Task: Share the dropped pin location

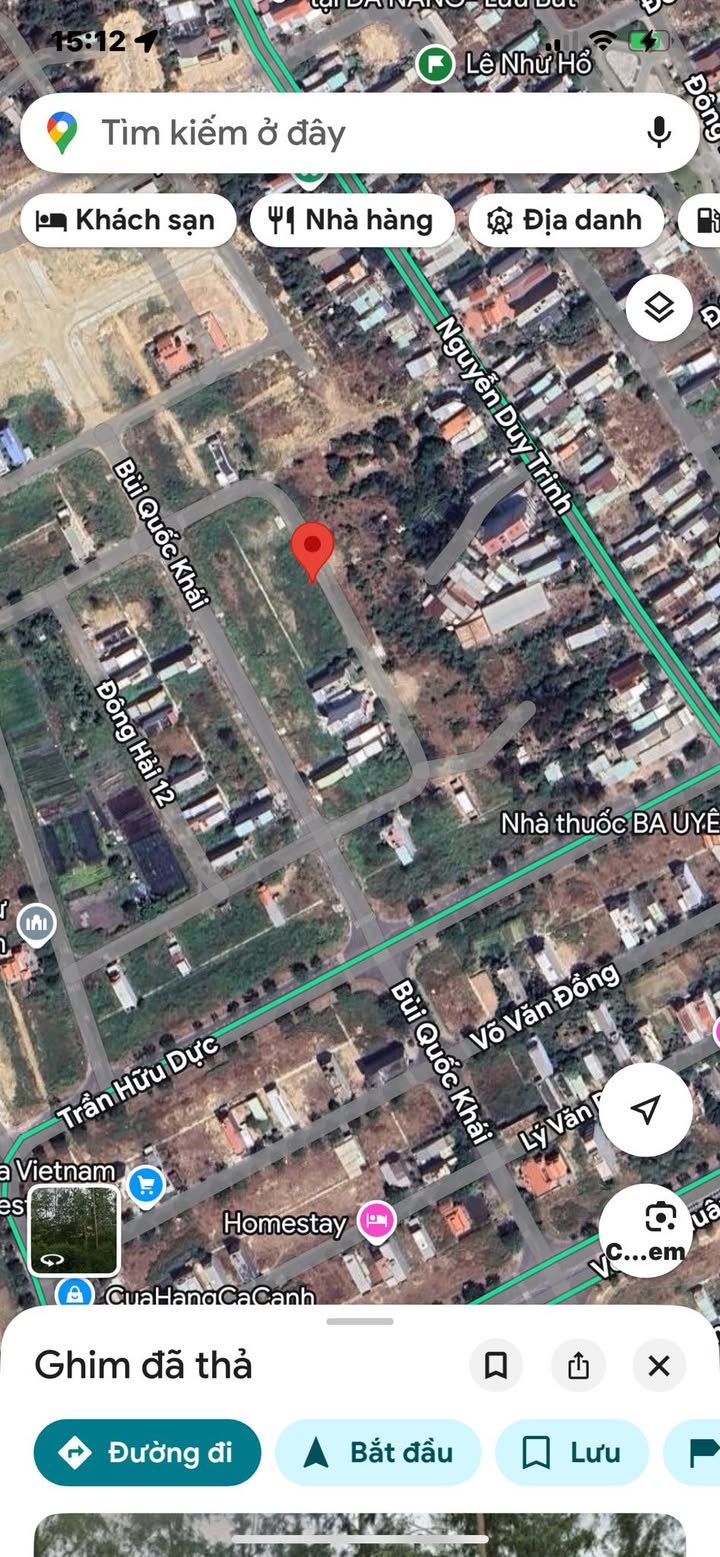Action: tap(578, 1365)
